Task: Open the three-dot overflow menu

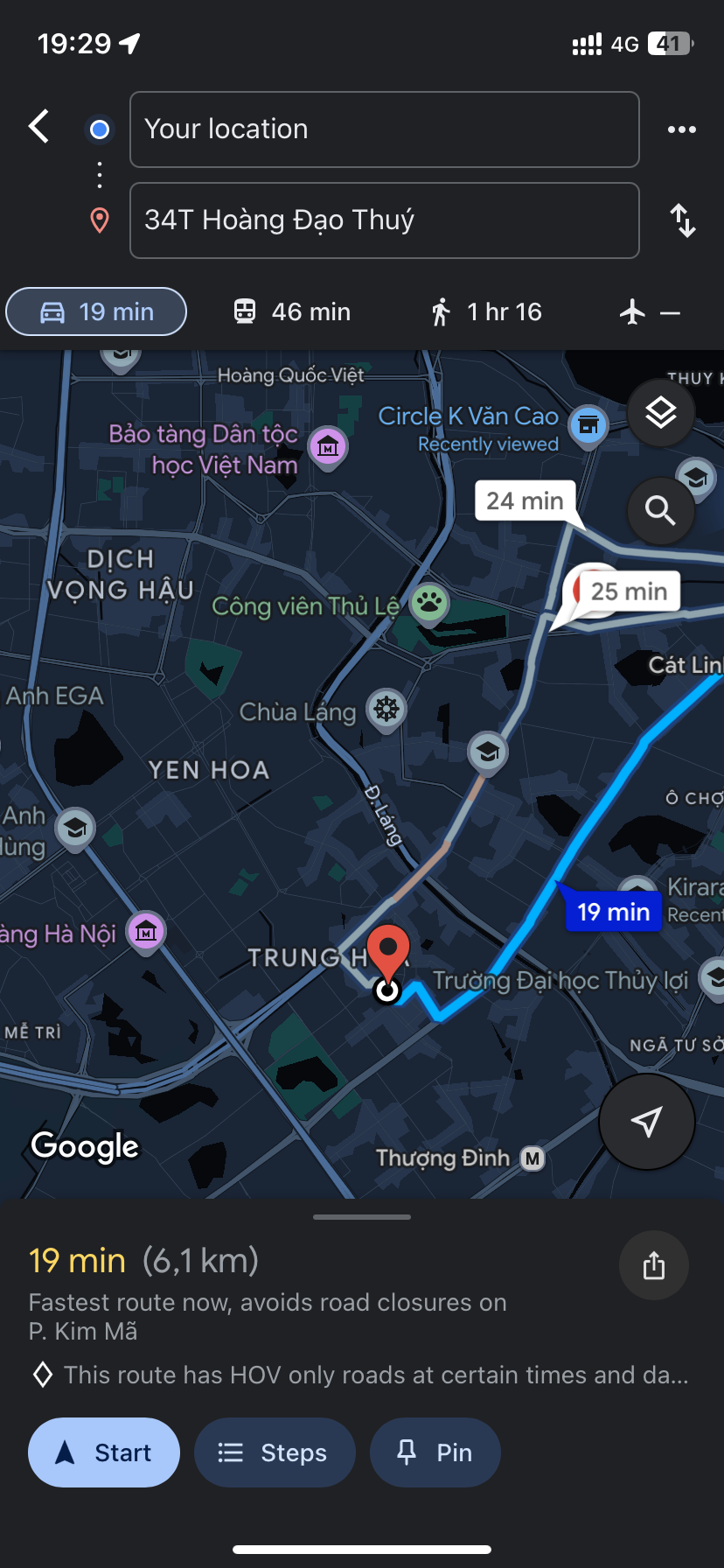Action: [x=681, y=129]
